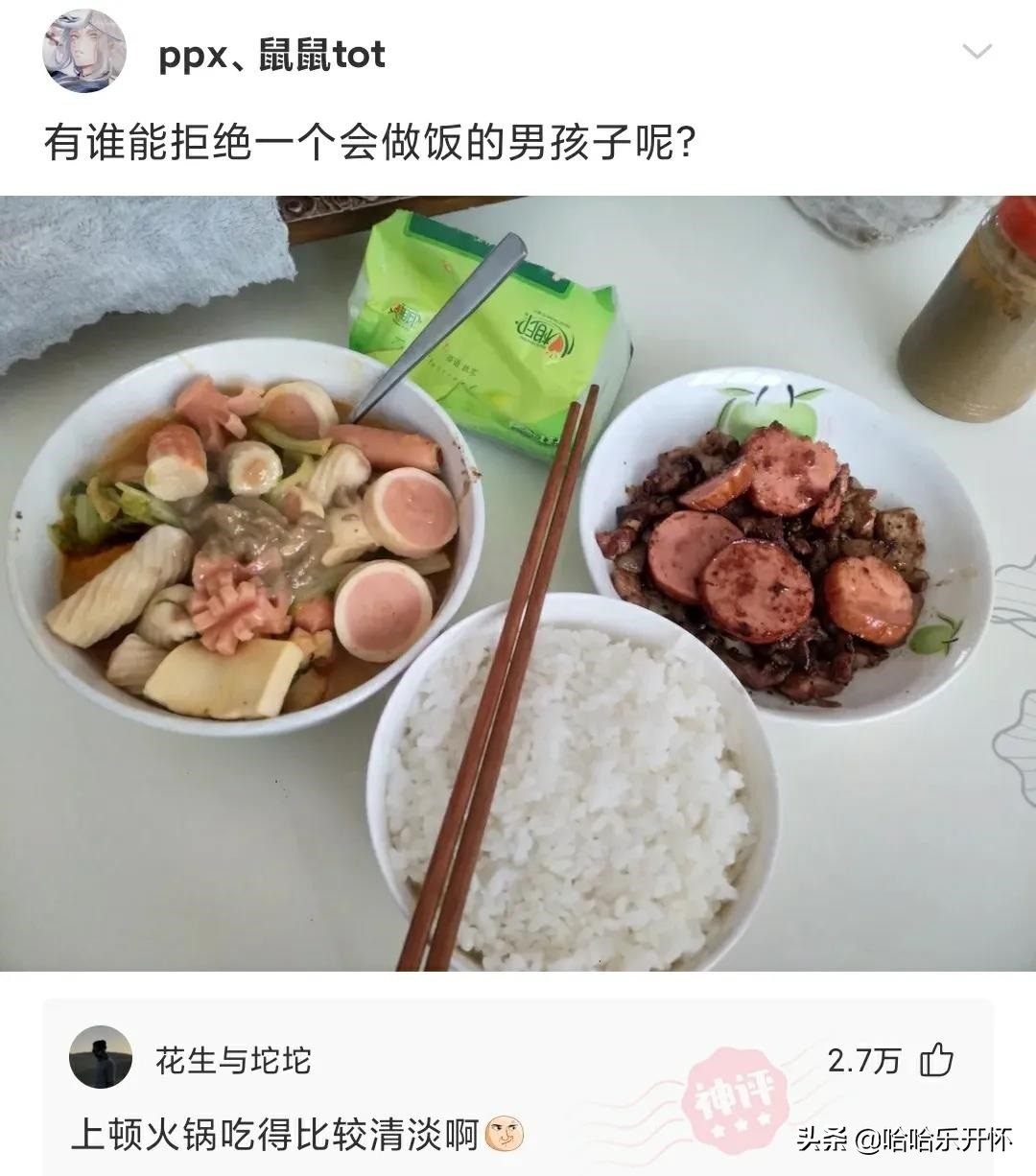Open ppx、鼠鼠tot's profile avatar
This screenshot has height=1176, width=1036.
tap(84, 54)
